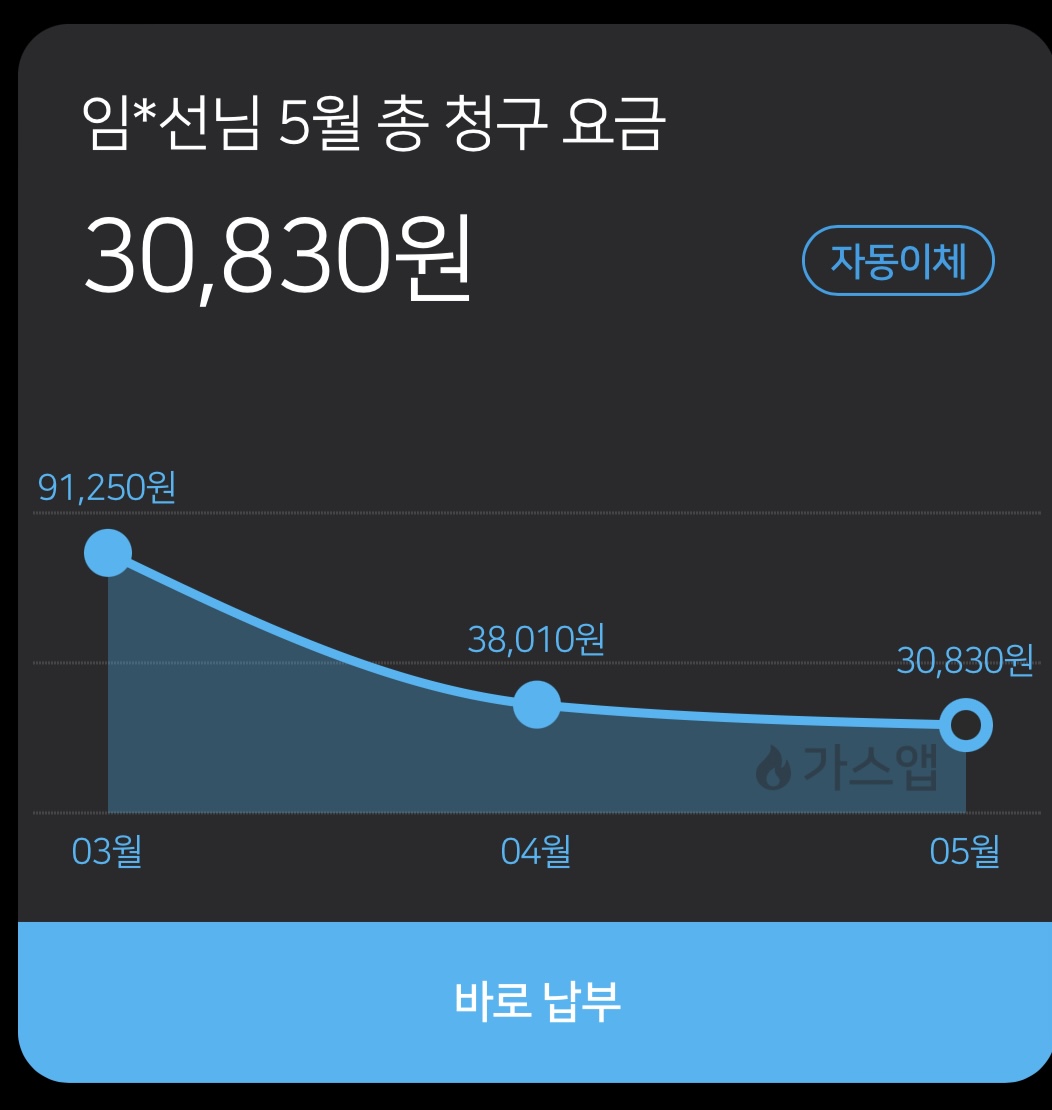Select the 03월 point on the chart
Image resolution: width=1052 pixels, height=1110 pixels.
108,553
